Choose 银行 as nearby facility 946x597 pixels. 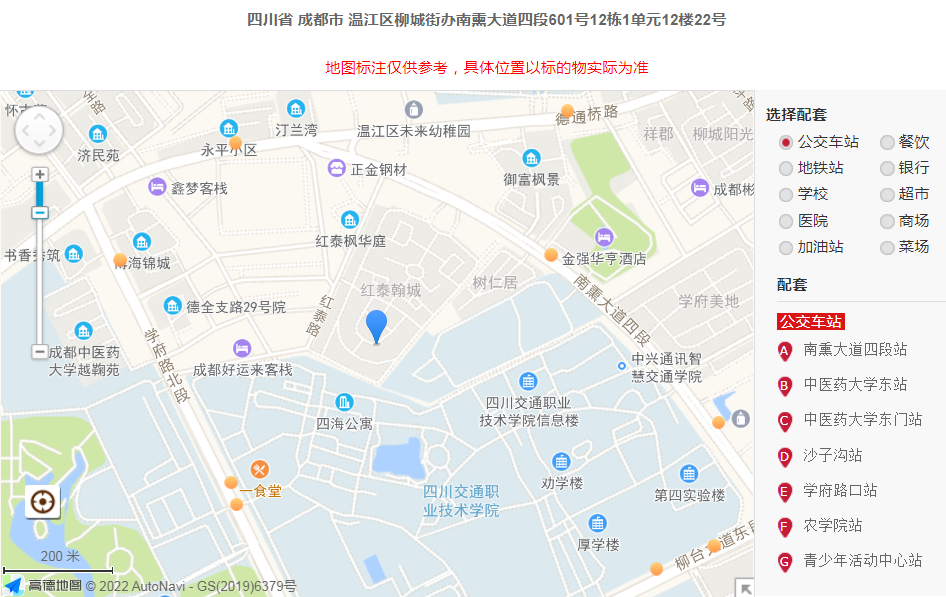pos(887,168)
